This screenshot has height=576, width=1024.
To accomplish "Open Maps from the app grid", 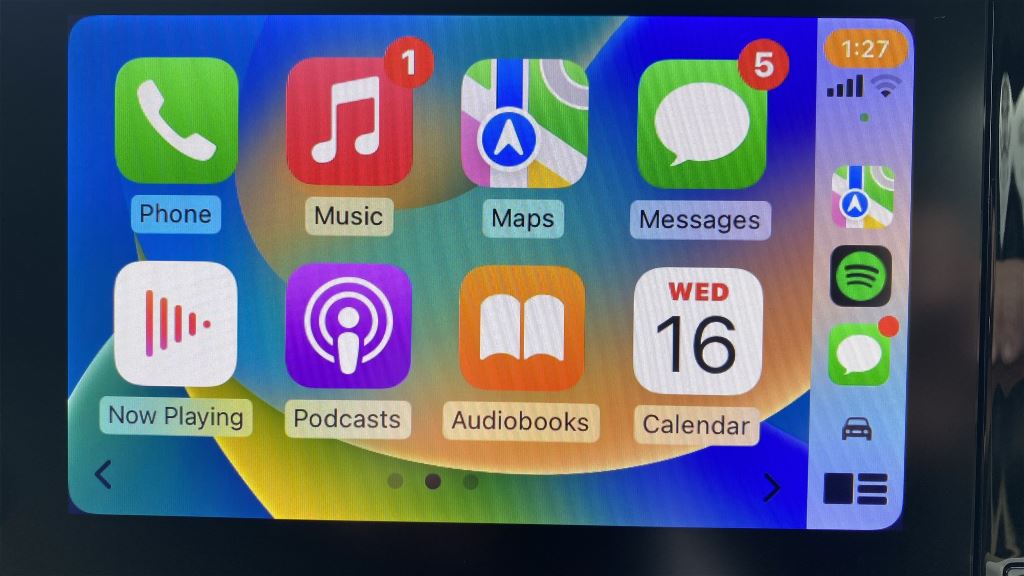I will tap(524, 124).
